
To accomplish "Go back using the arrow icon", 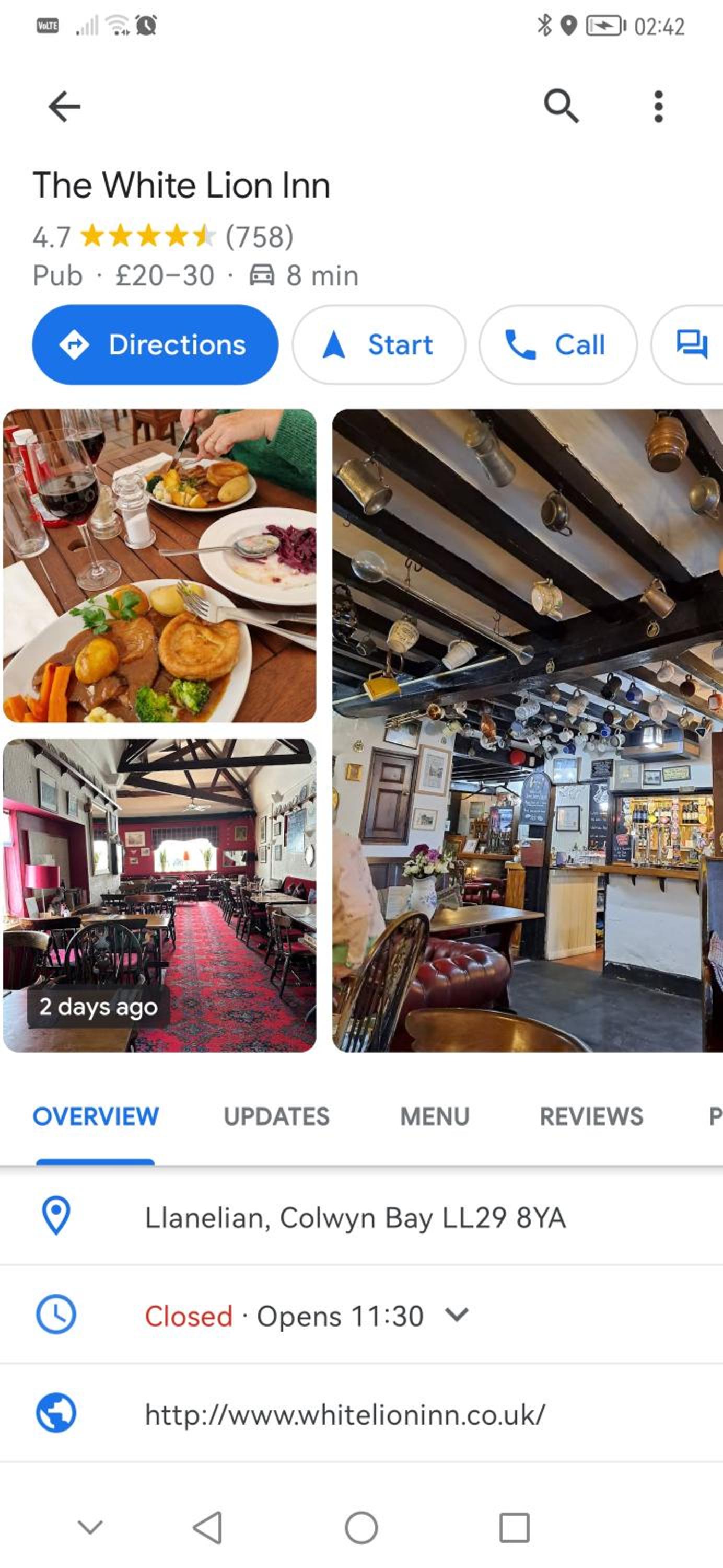I will coord(64,107).
